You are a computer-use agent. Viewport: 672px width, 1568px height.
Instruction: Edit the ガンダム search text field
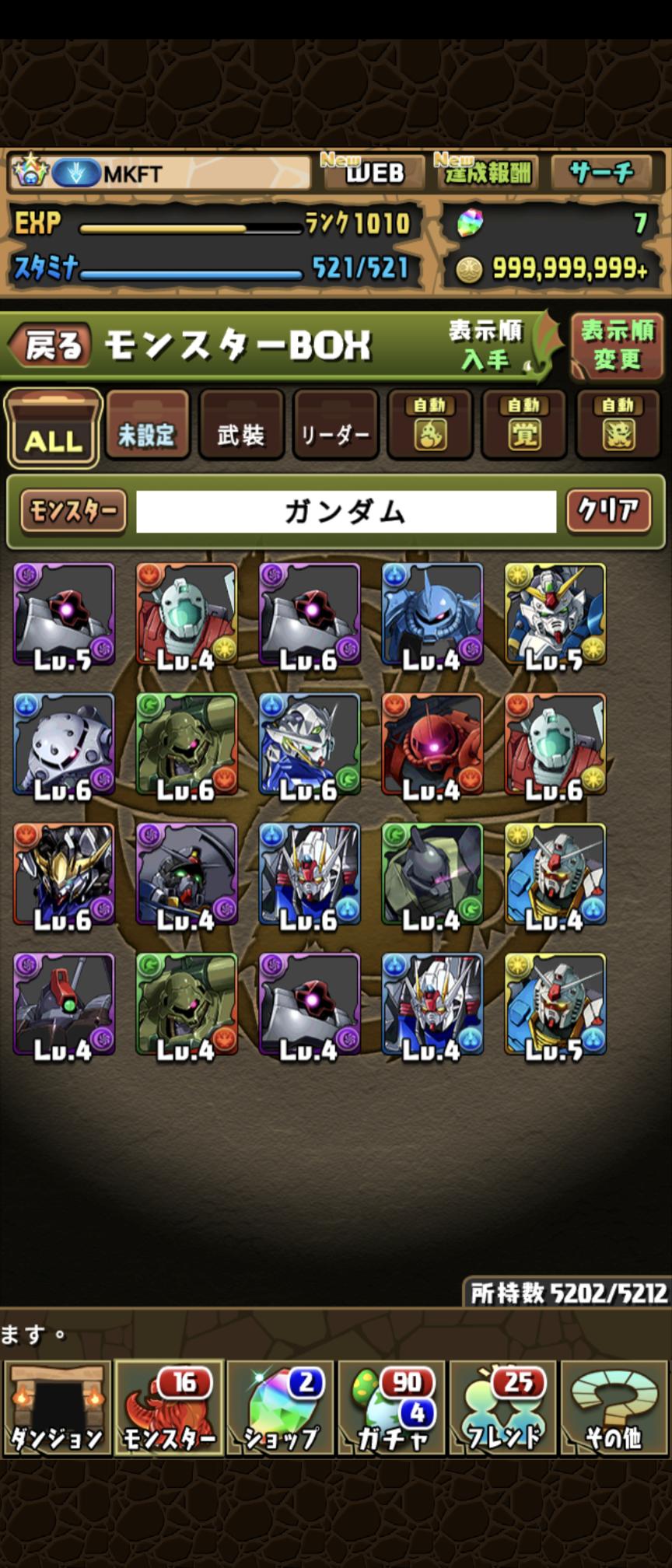point(346,511)
